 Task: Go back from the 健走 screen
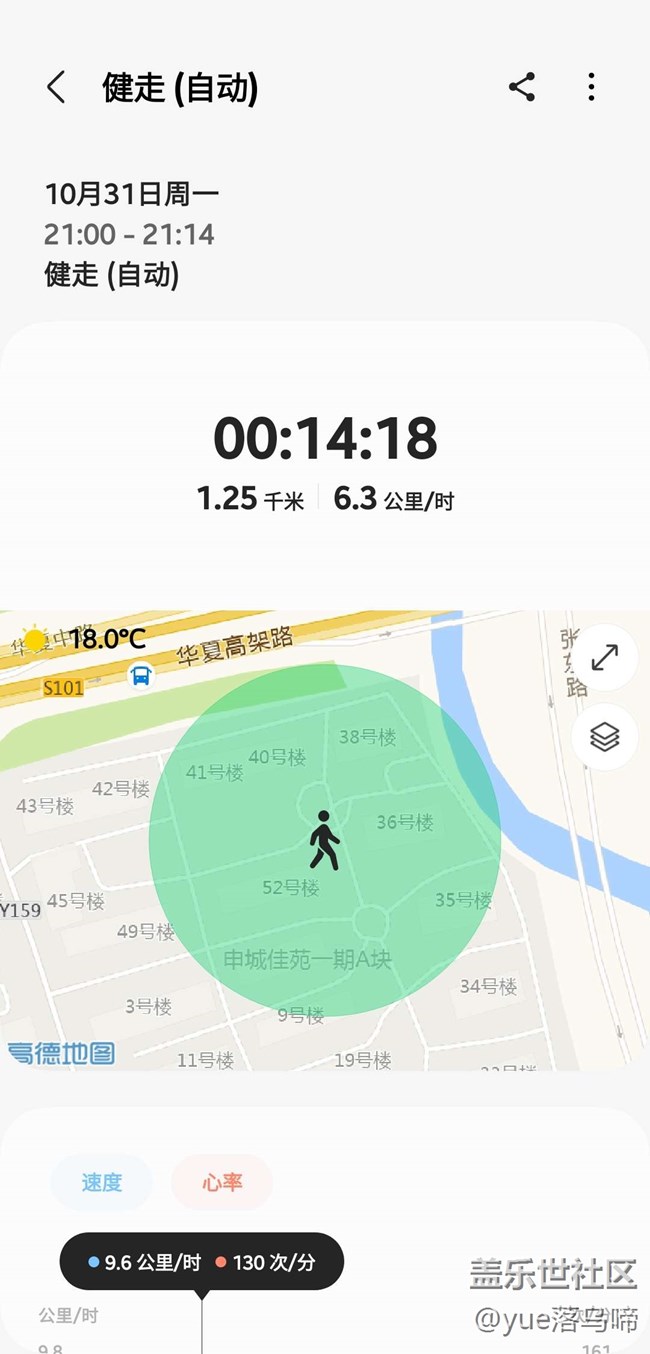point(56,88)
